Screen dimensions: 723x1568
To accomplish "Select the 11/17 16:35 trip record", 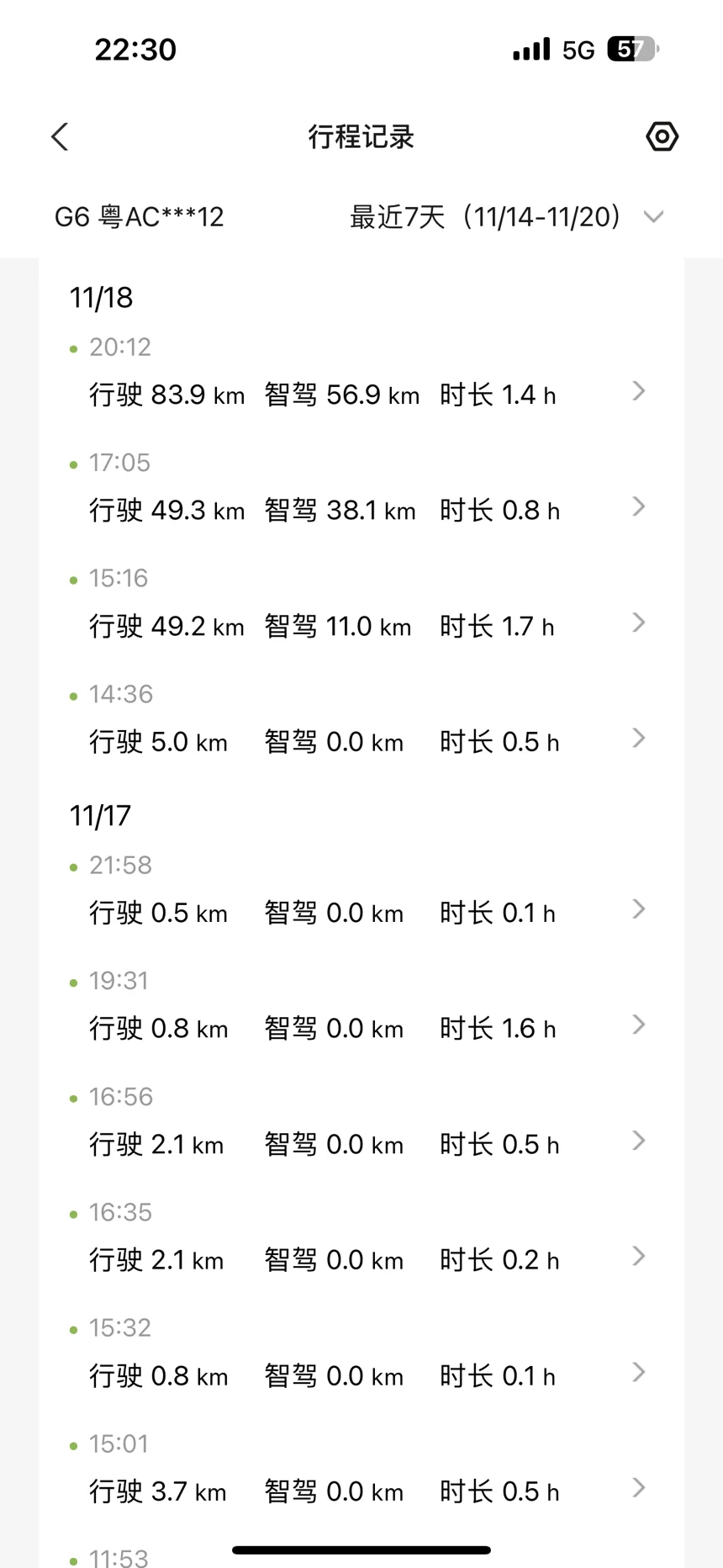I will (x=361, y=1258).
